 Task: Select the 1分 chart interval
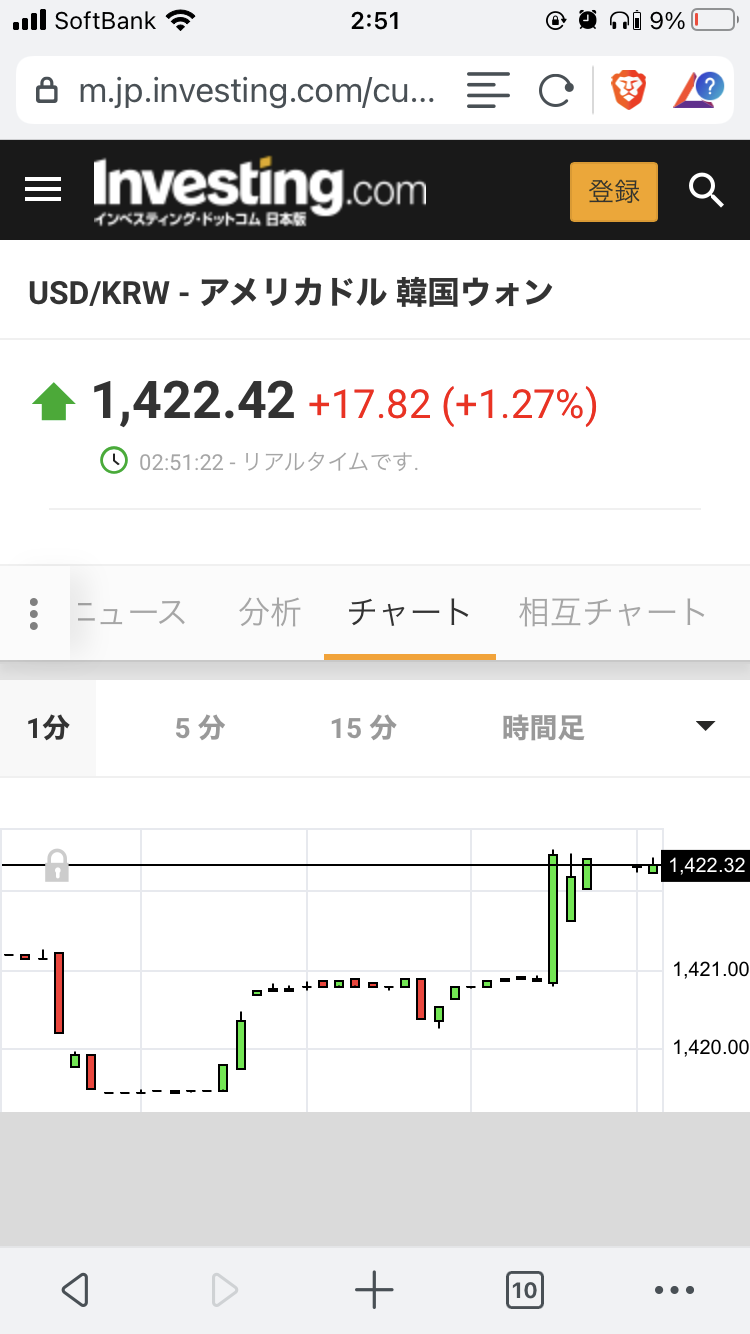[48, 728]
